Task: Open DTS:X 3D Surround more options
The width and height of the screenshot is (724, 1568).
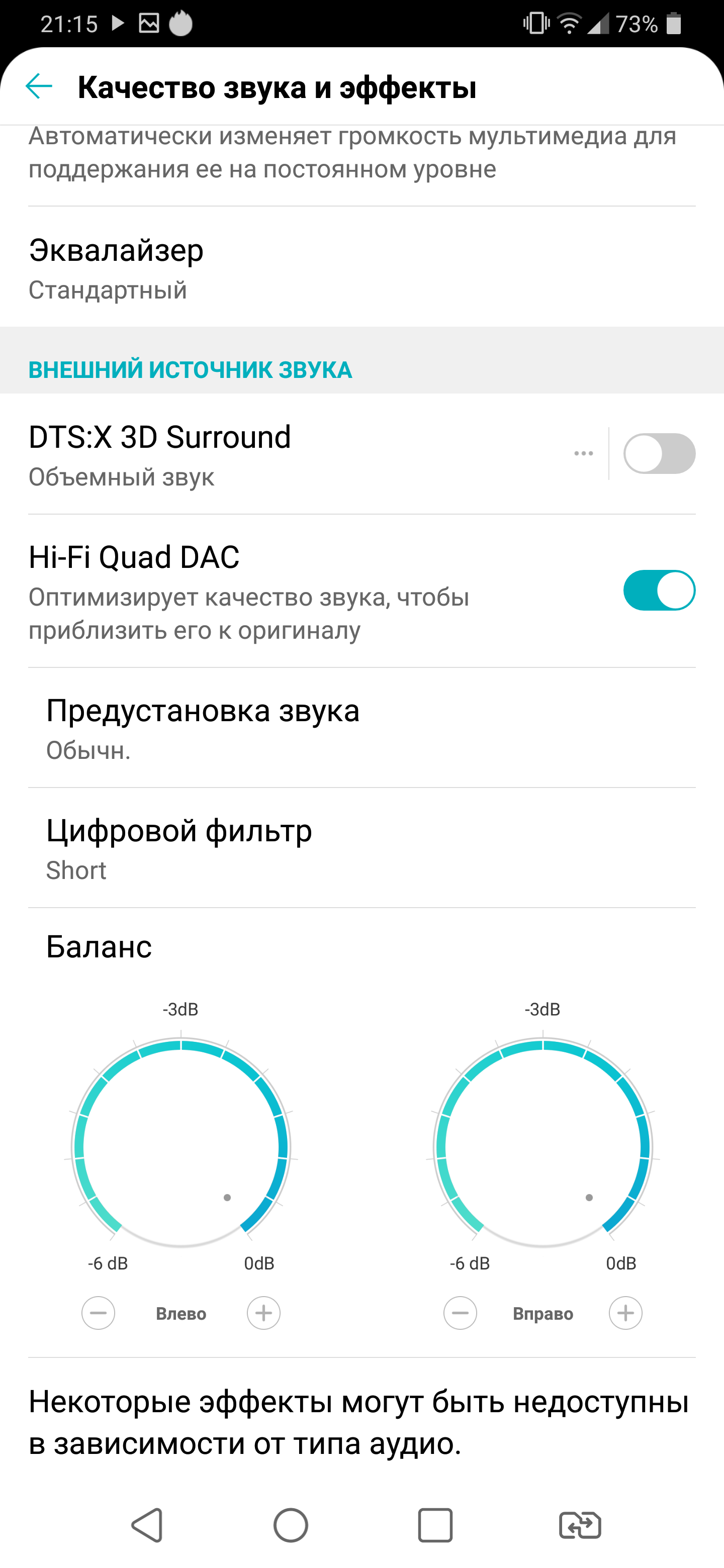Action: 583,453
